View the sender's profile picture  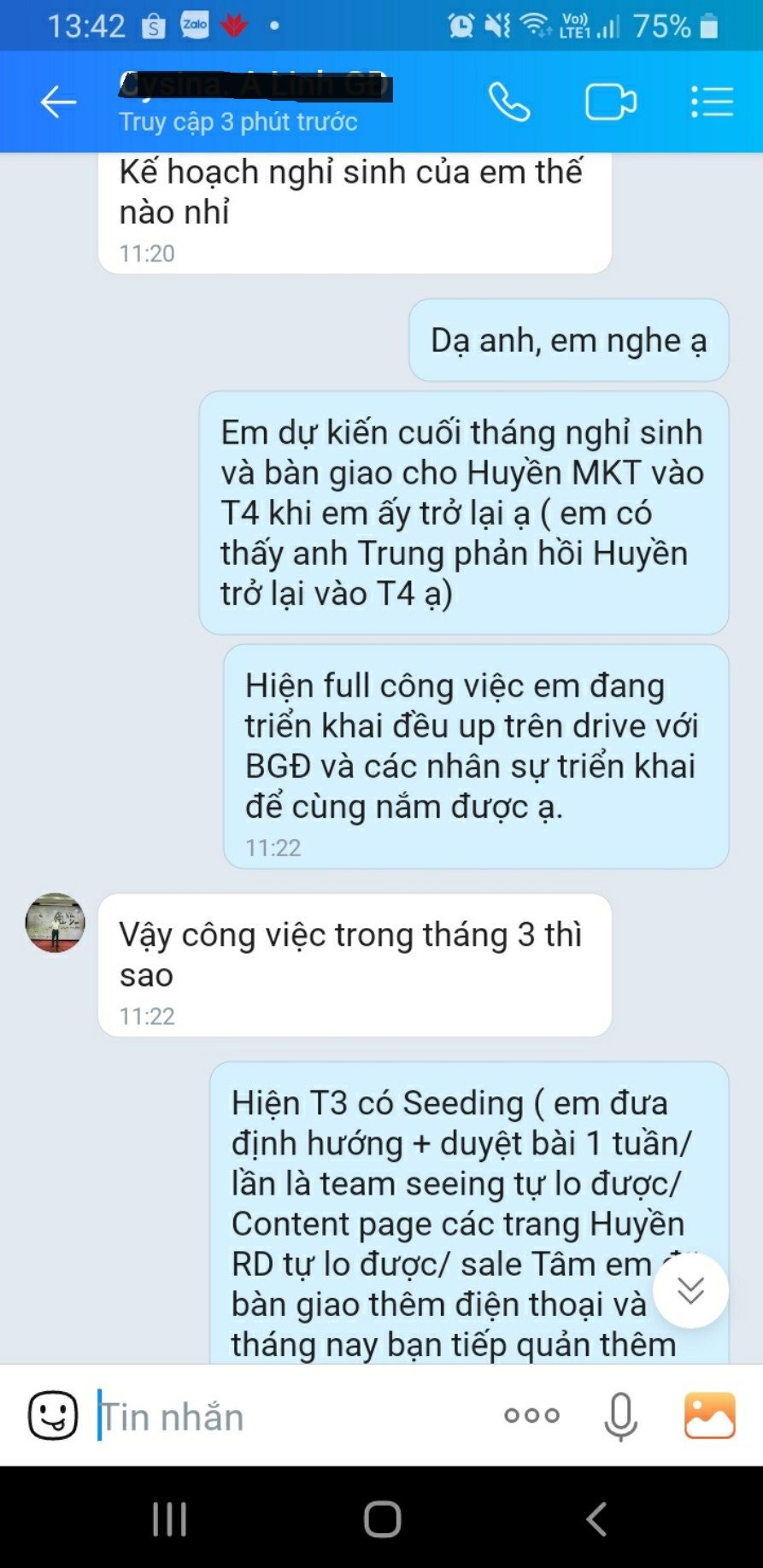click(x=56, y=923)
